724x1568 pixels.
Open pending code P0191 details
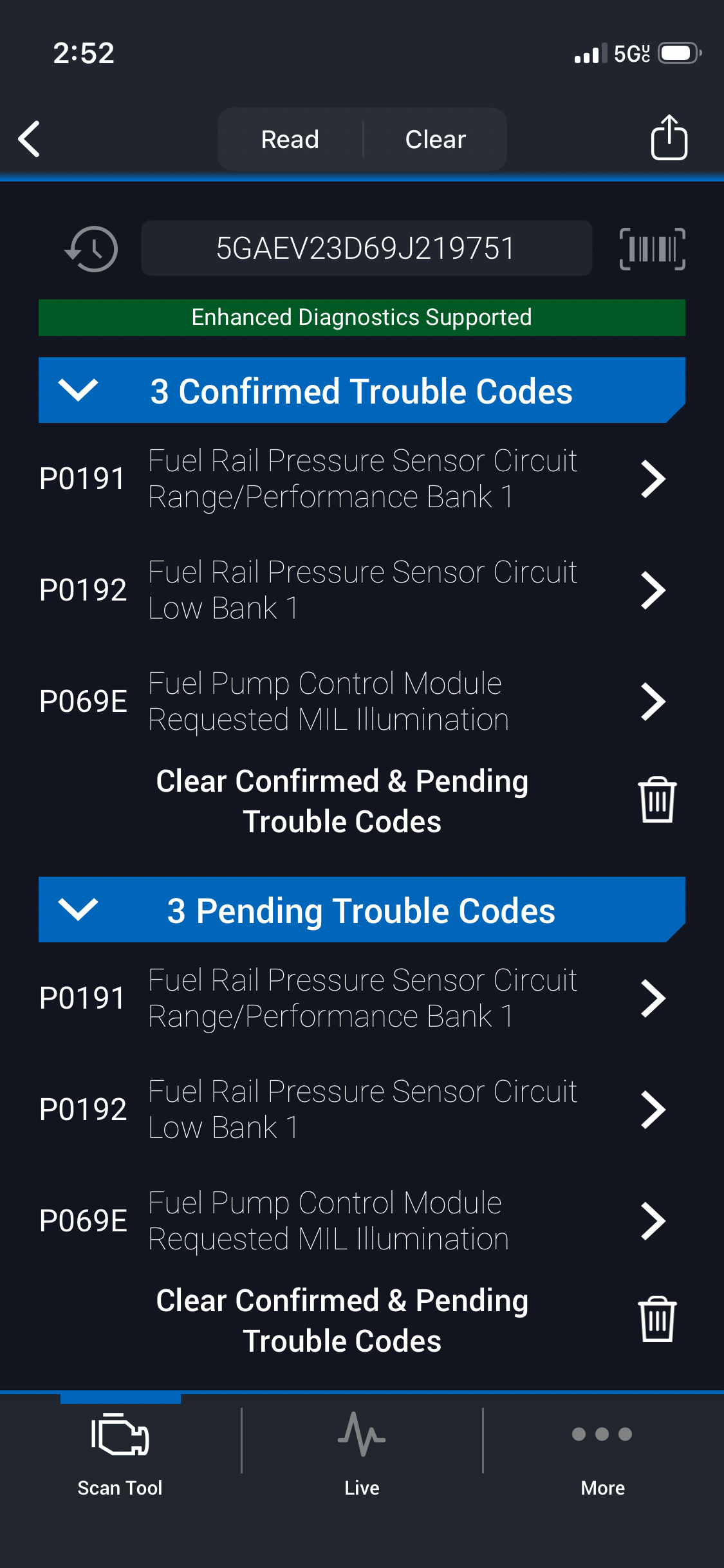point(653,998)
